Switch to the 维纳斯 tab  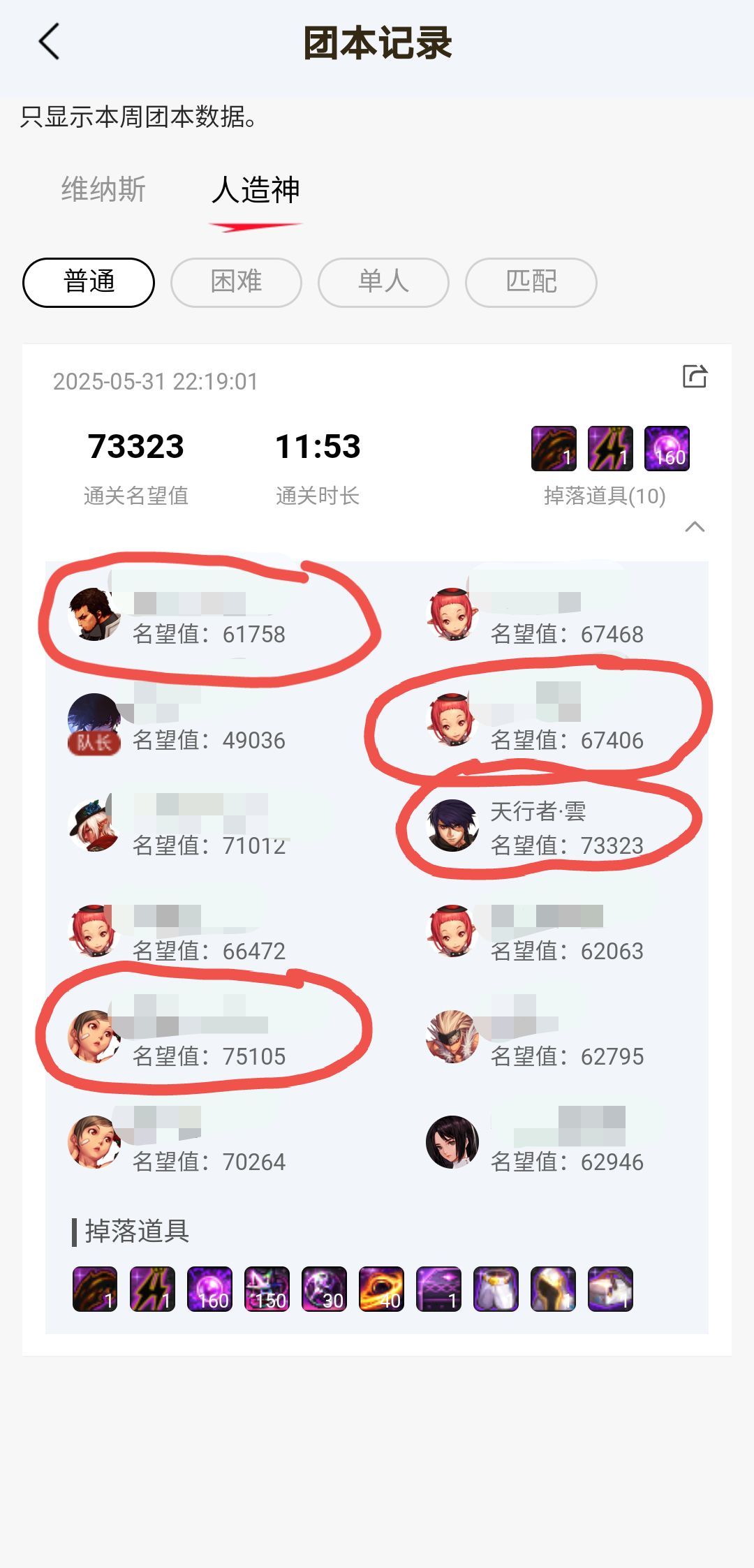coord(103,190)
